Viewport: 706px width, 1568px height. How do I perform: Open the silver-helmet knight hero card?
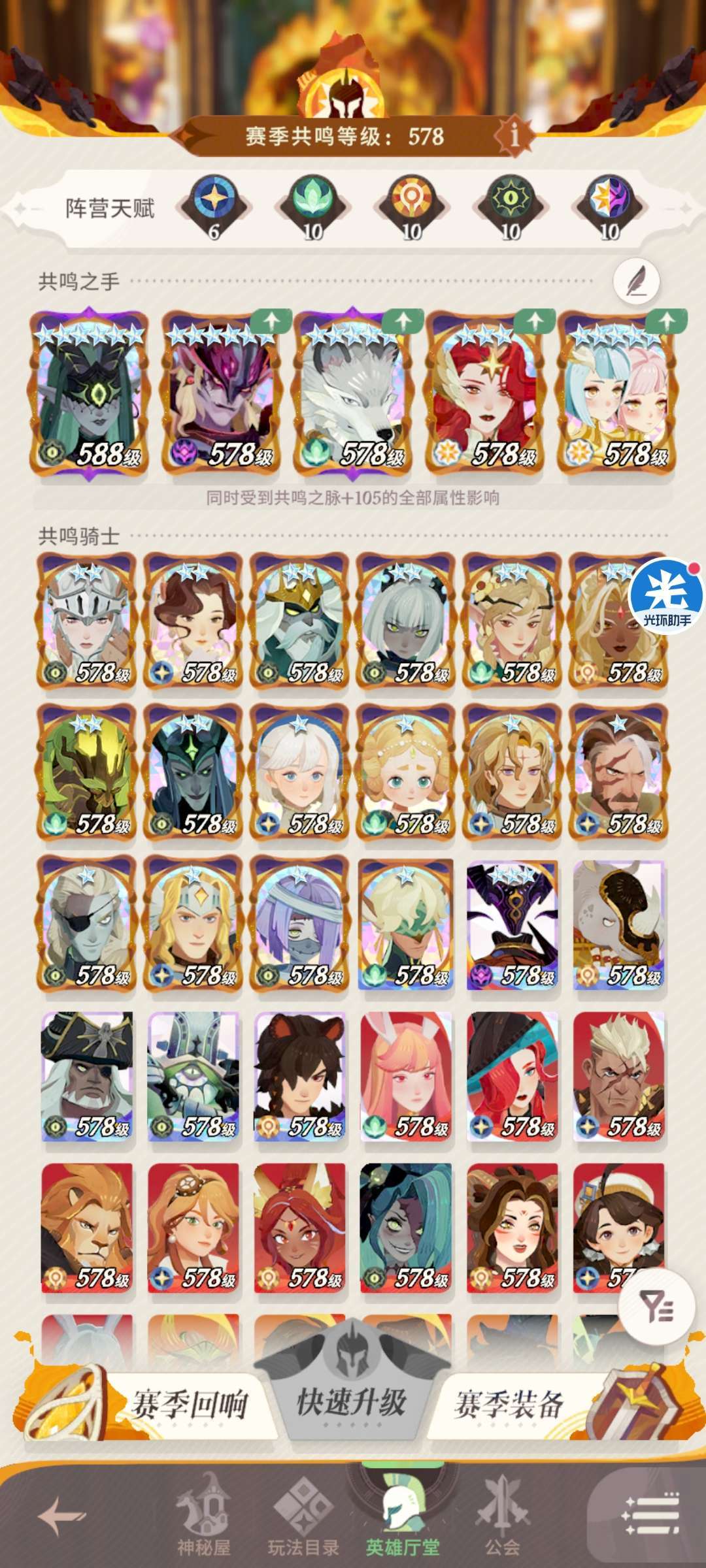pos(87,621)
